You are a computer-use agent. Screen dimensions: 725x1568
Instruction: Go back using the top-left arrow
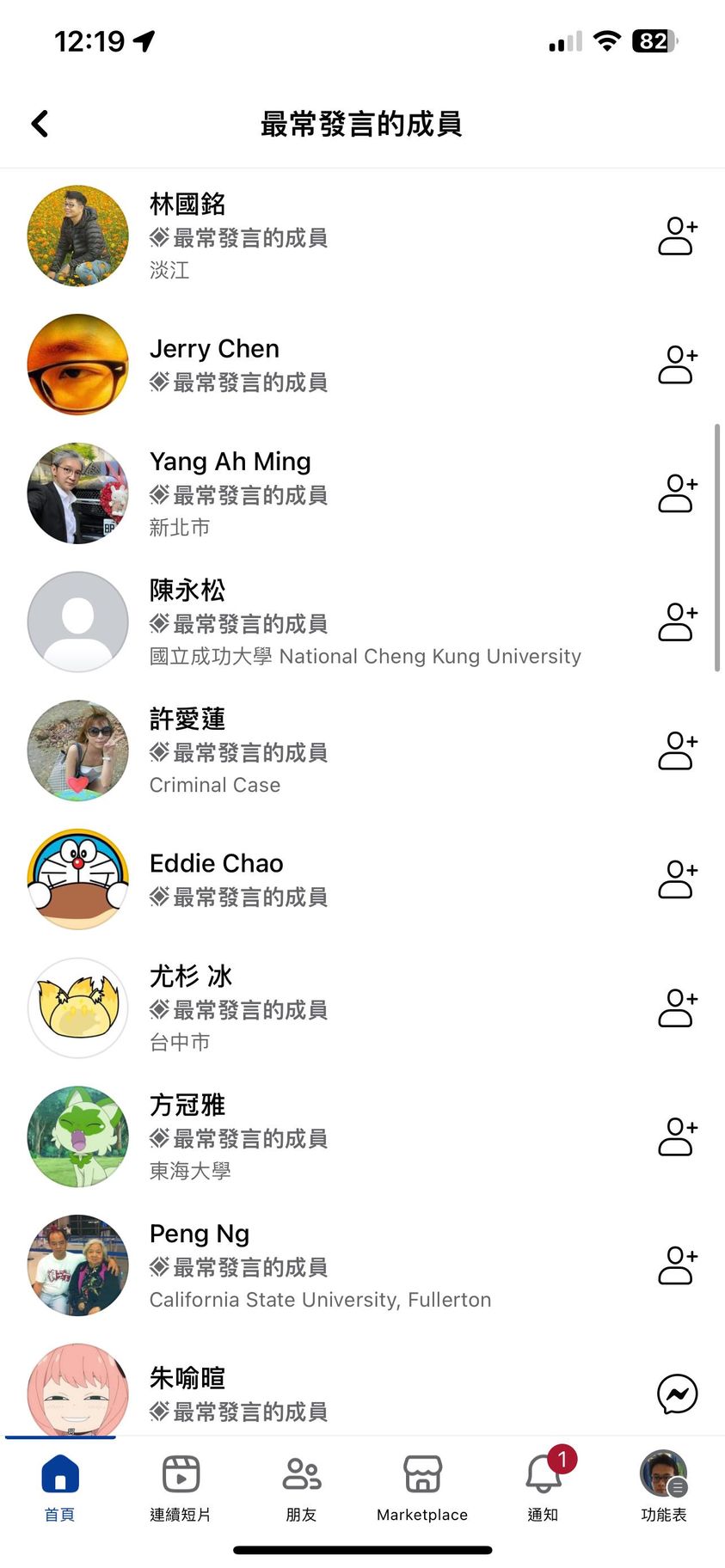click(40, 124)
